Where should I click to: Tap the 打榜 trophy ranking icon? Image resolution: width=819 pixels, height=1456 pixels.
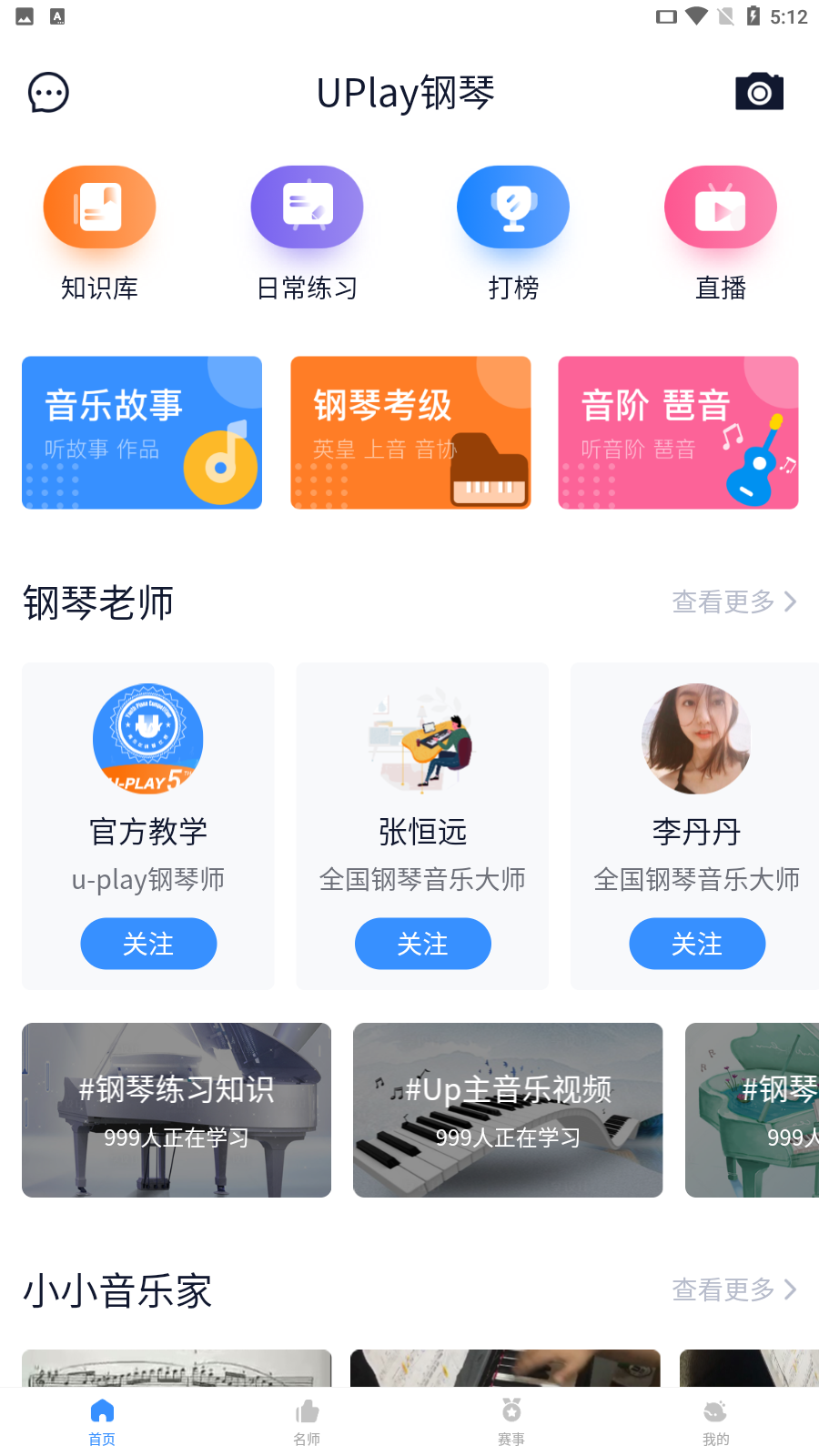[x=513, y=207]
